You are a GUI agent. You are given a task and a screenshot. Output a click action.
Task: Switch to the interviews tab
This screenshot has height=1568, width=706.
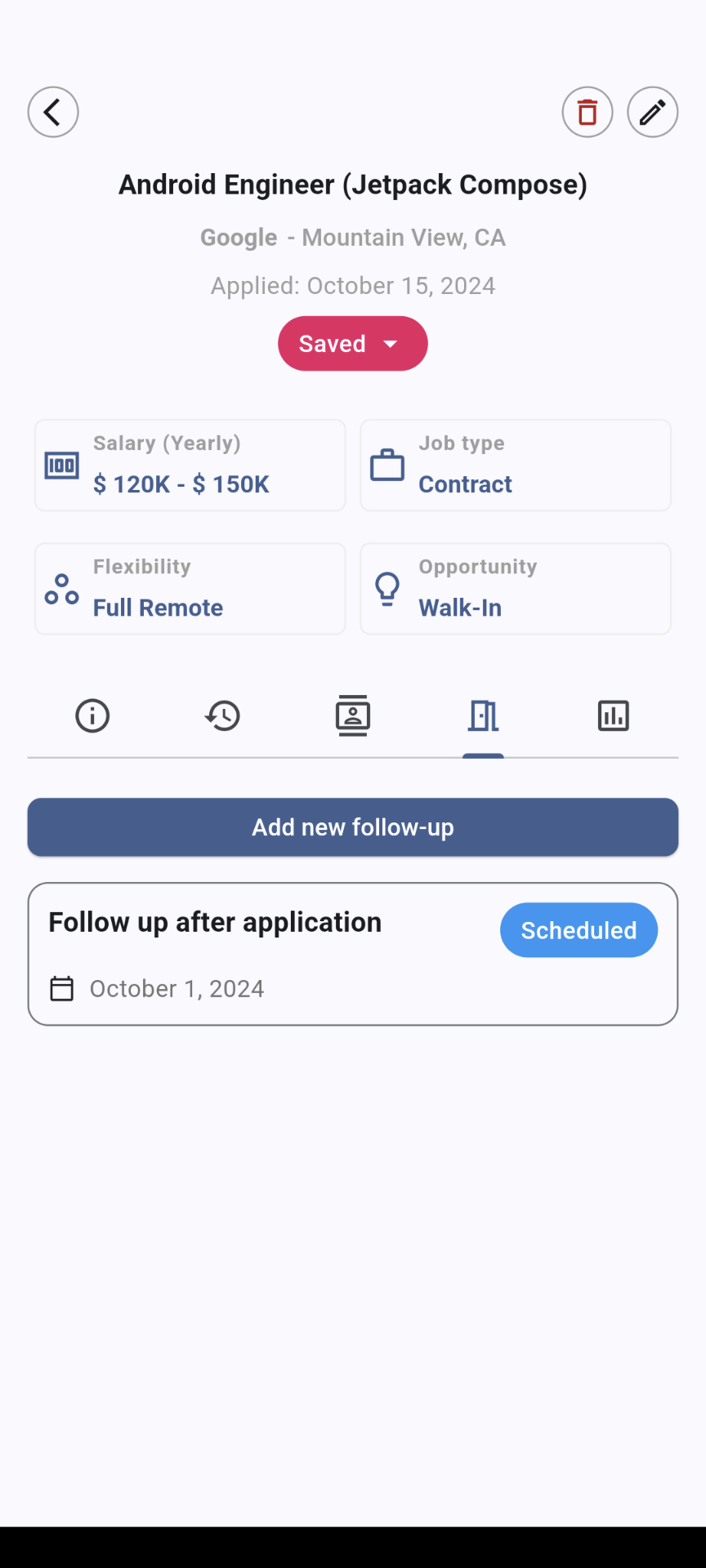coord(483,715)
